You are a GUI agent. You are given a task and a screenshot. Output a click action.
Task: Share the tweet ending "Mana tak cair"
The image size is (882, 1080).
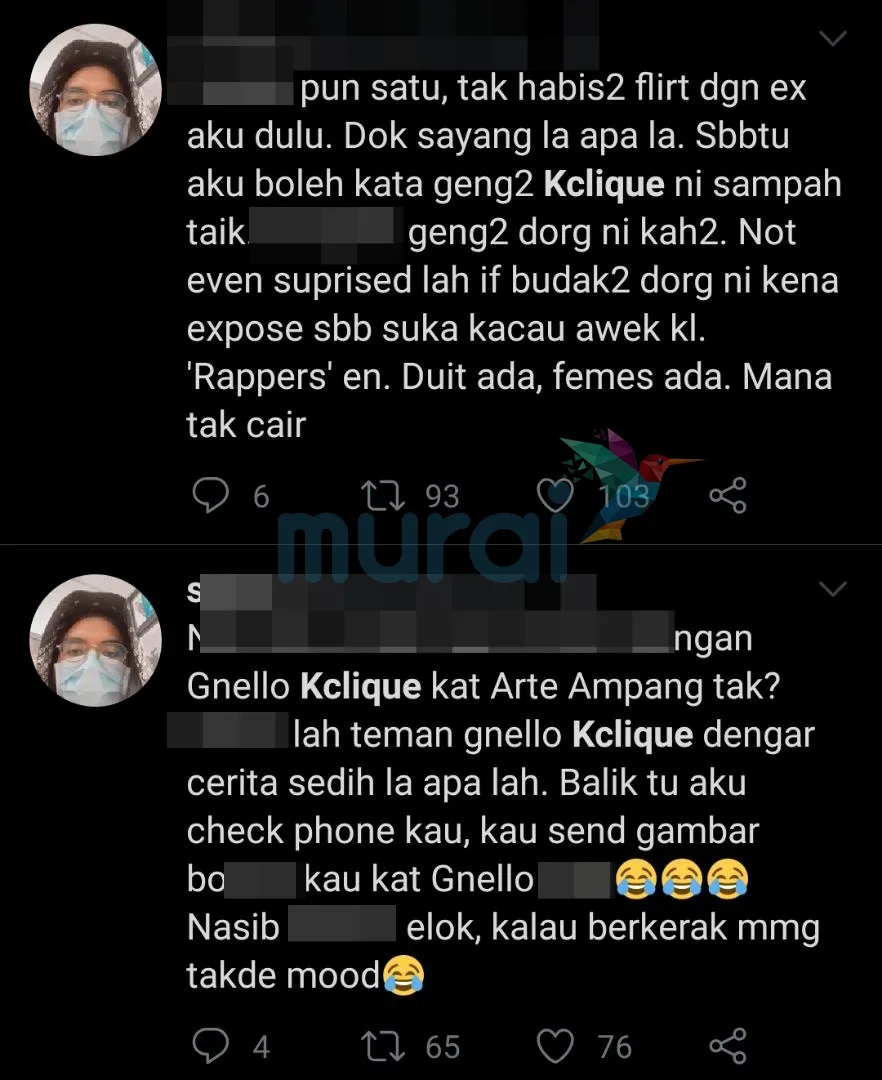(x=727, y=495)
